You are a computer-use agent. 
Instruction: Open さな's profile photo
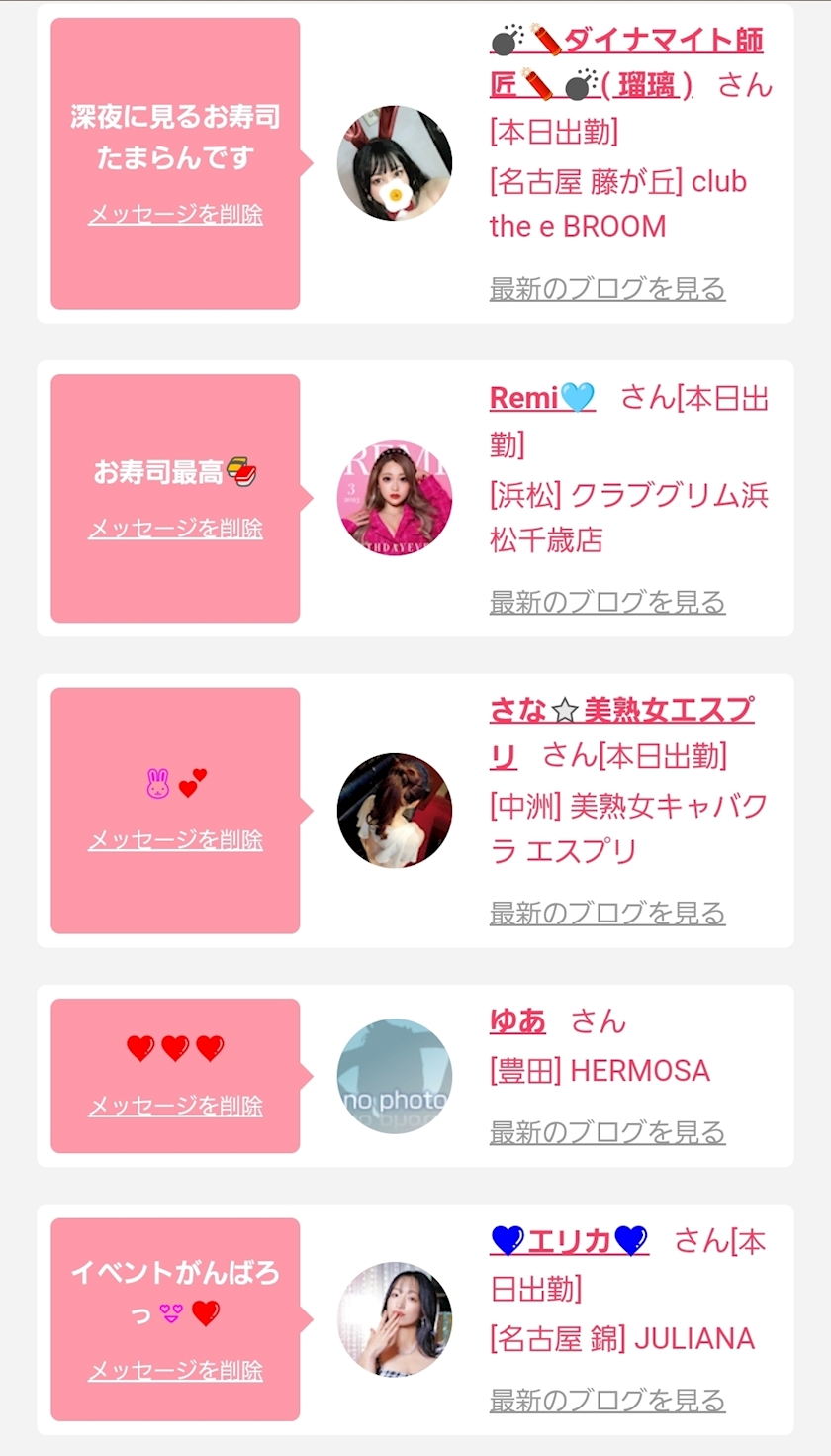pos(395,811)
